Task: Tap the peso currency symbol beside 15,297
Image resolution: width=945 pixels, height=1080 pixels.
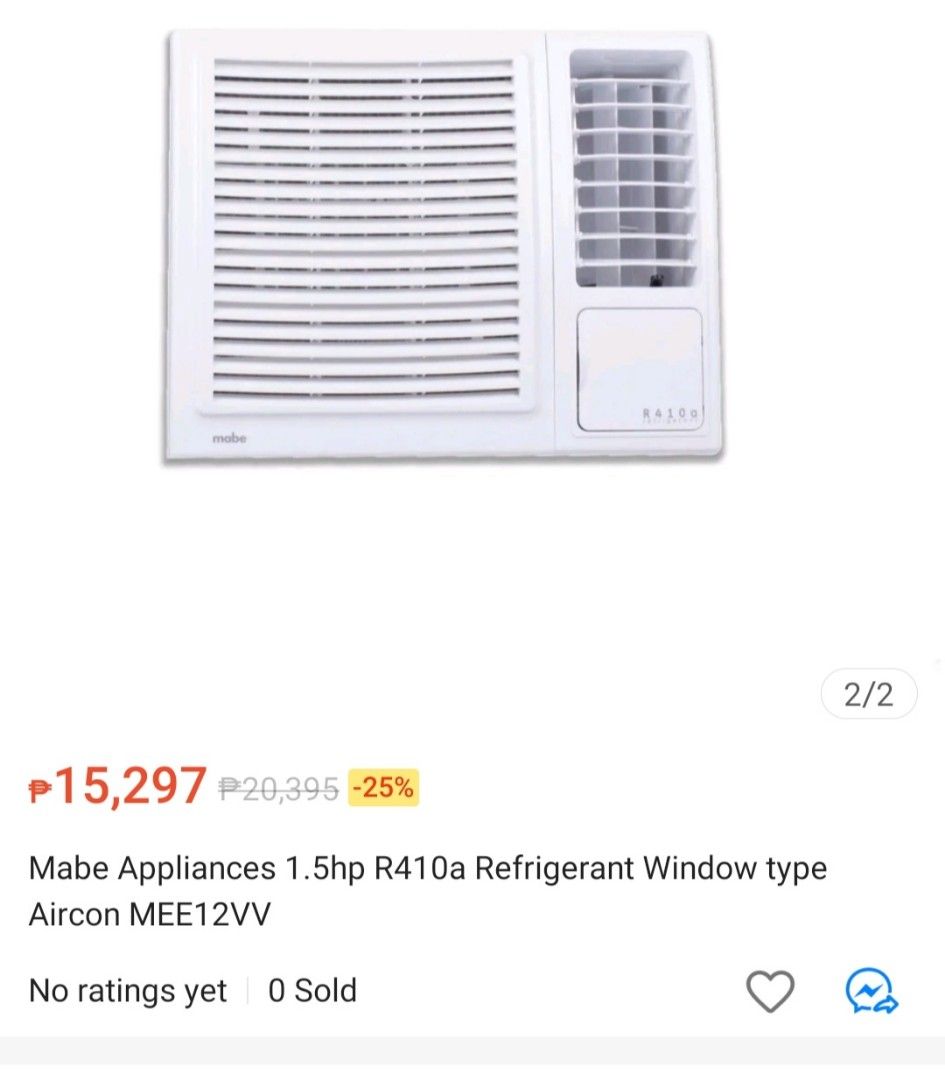Action: (38, 788)
